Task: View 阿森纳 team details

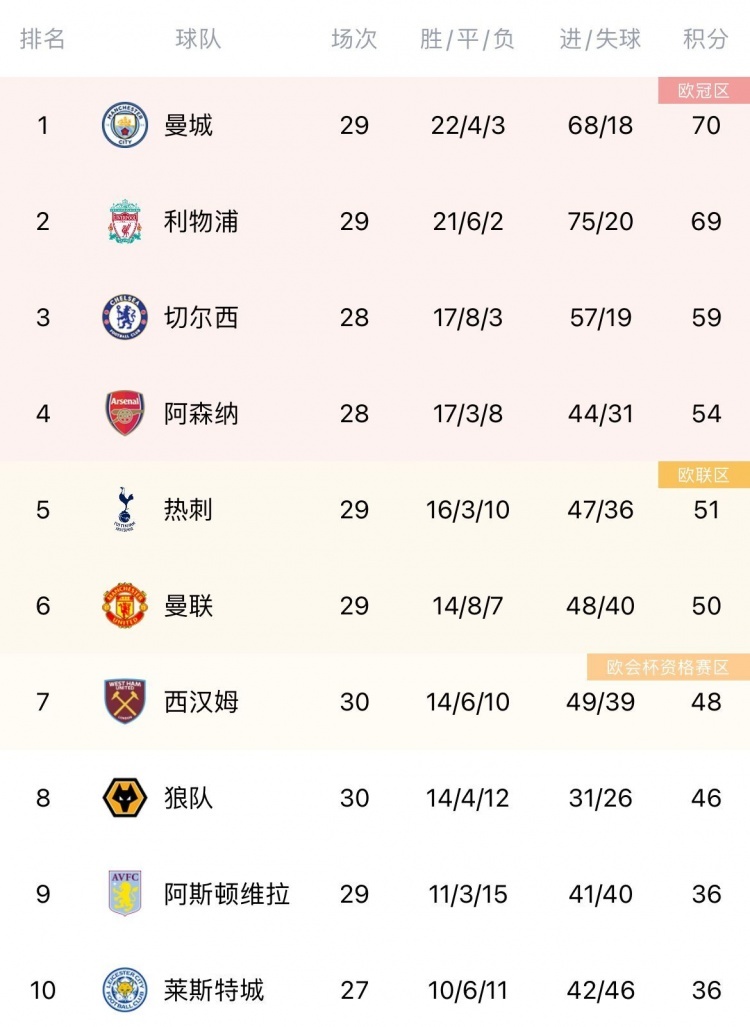Action: (375, 413)
